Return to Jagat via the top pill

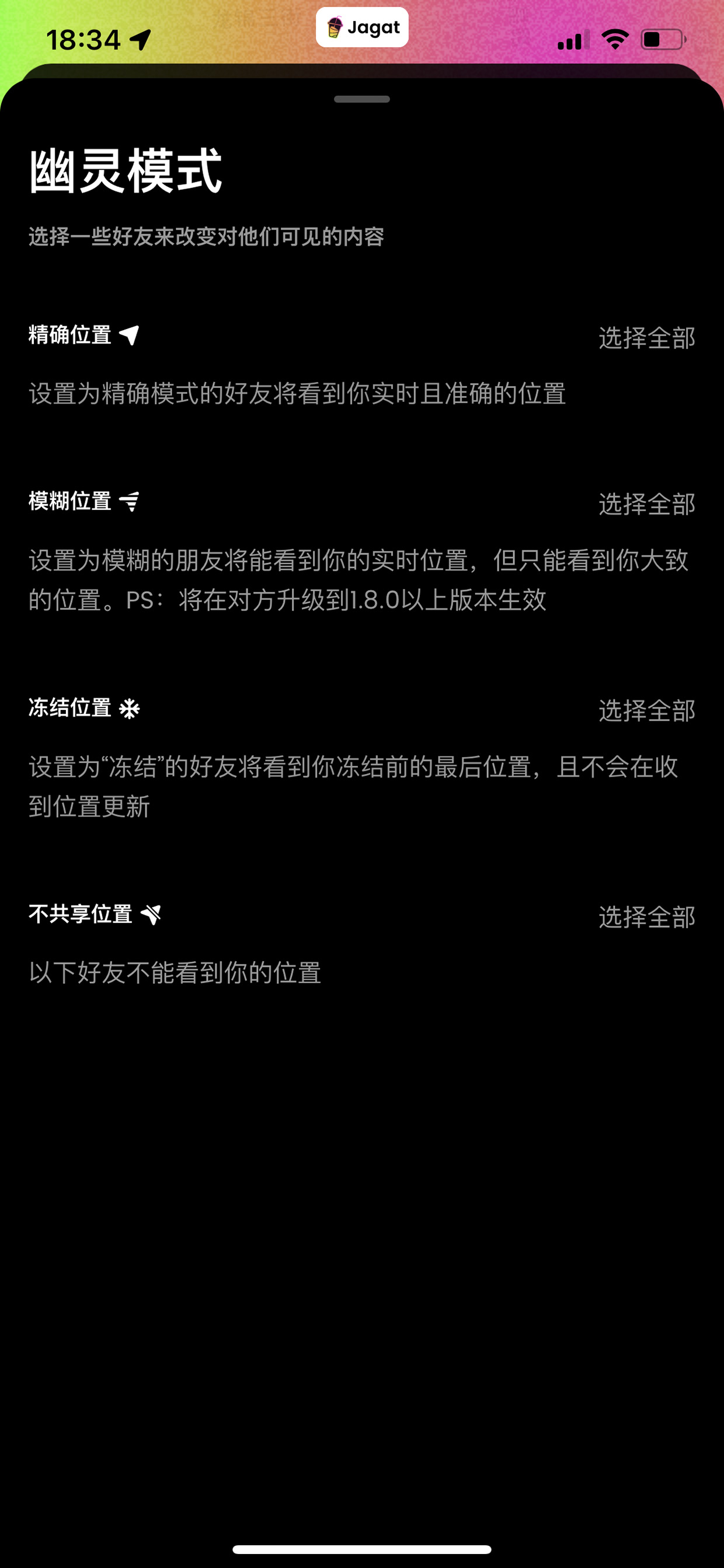(362, 27)
